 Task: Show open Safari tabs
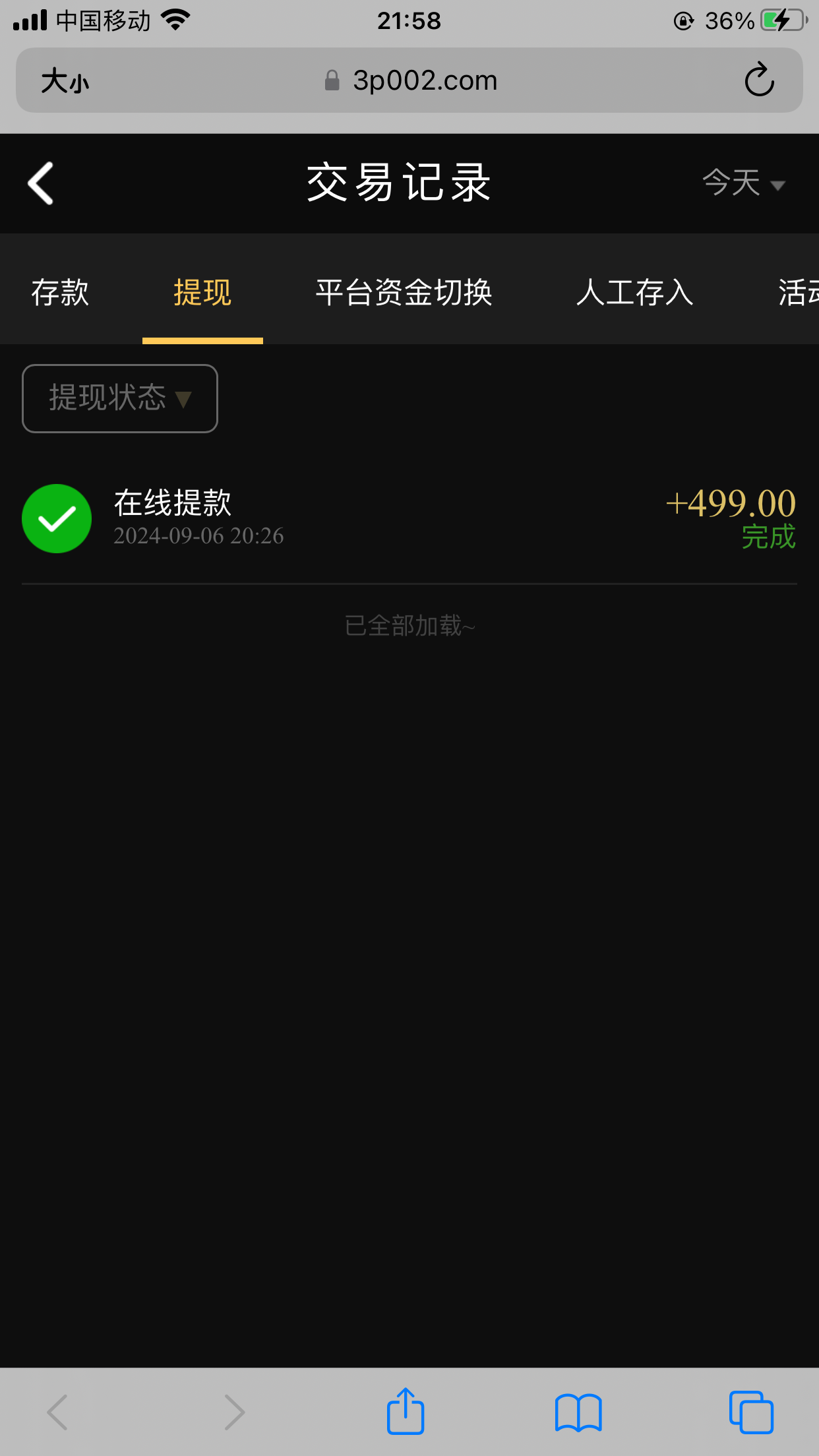tap(751, 1412)
